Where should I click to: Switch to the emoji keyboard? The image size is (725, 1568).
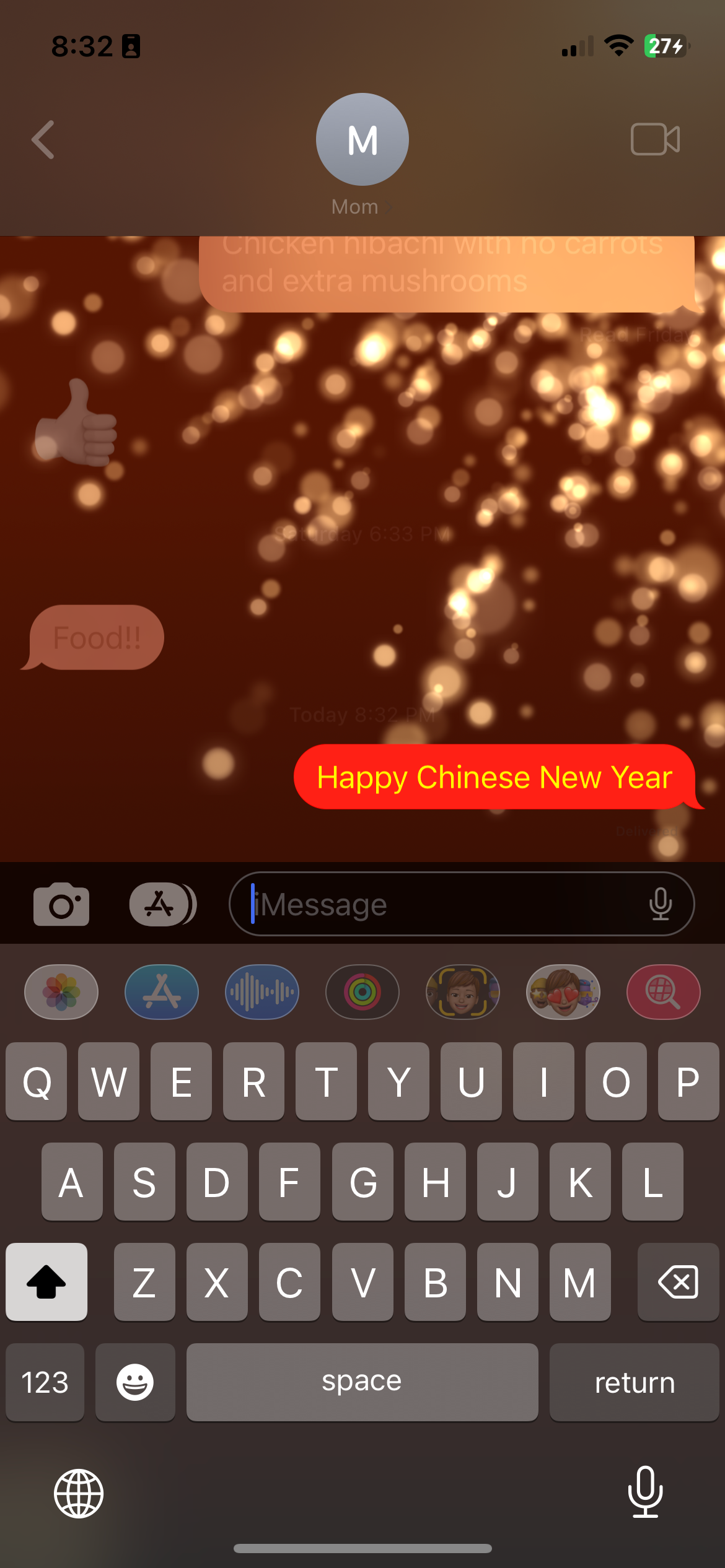coord(135,1382)
